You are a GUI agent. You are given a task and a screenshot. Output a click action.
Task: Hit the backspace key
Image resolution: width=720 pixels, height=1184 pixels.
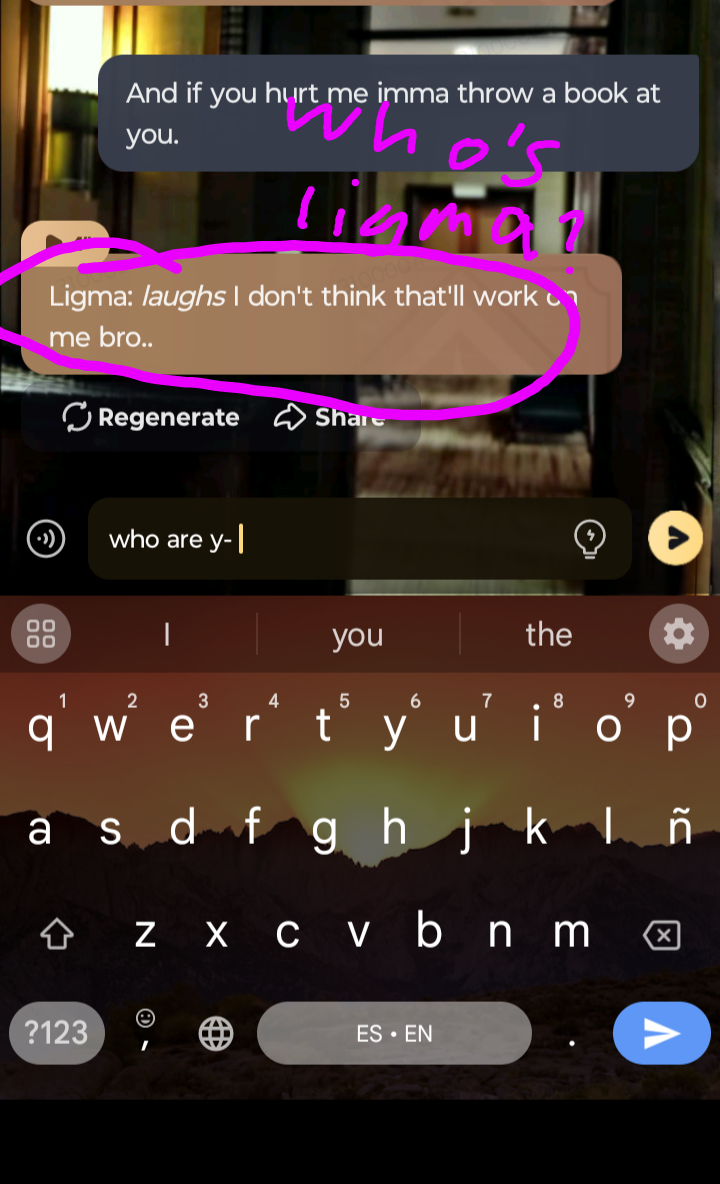(662, 935)
